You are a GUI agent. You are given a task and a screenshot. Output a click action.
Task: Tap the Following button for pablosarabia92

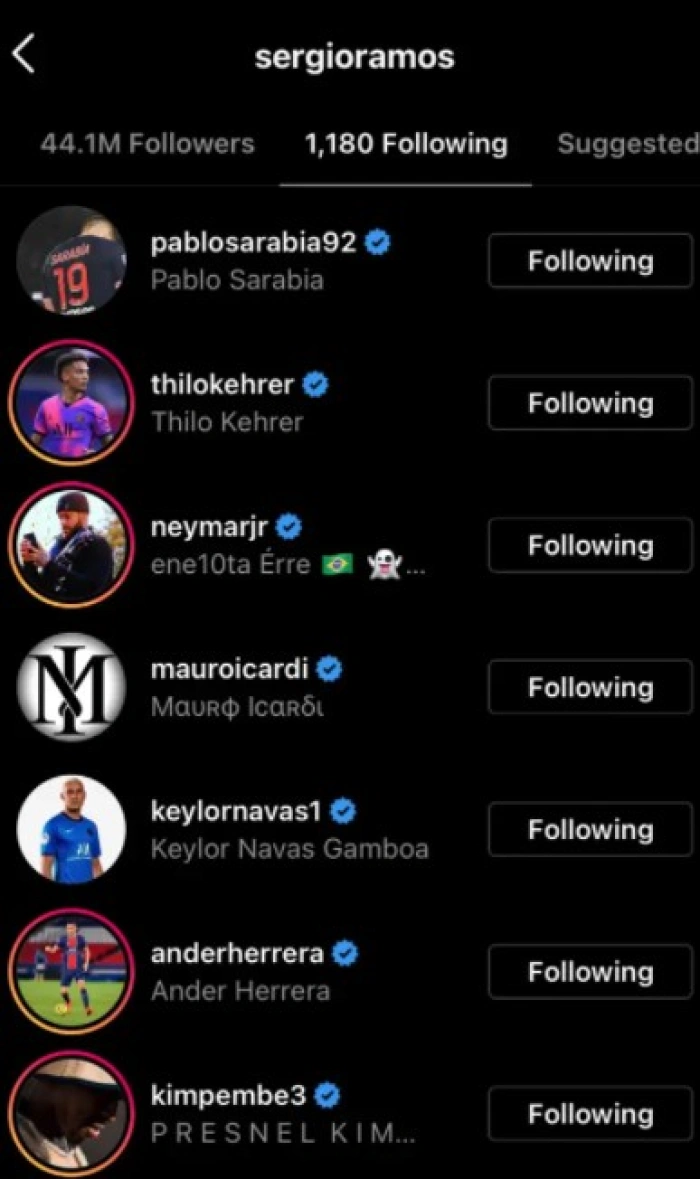pyautogui.click(x=590, y=261)
